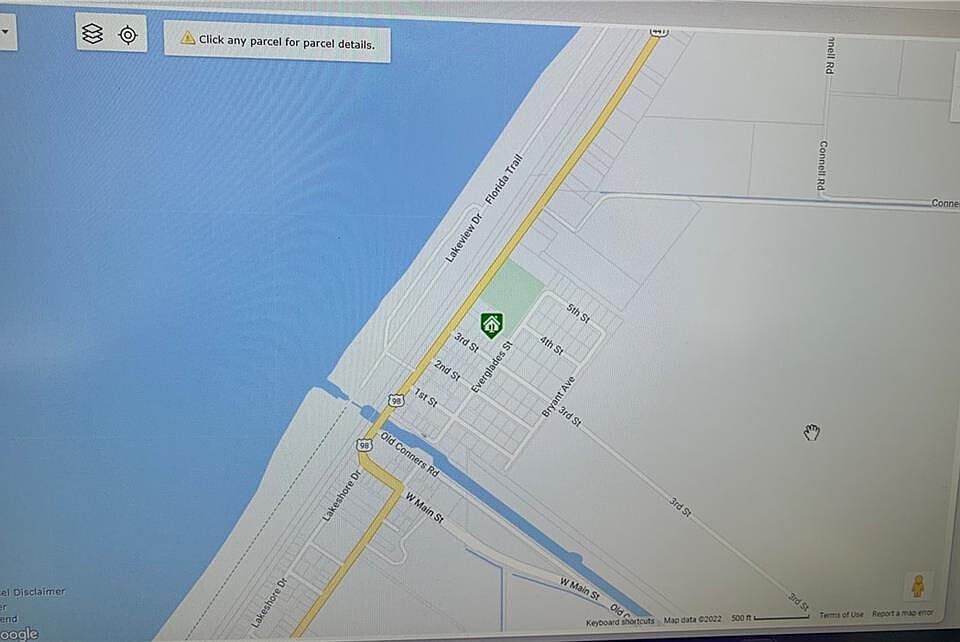The height and width of the screenshot is (642, 960).
Task: Open Keyboard shortcuts link
Action: (620, 621)
